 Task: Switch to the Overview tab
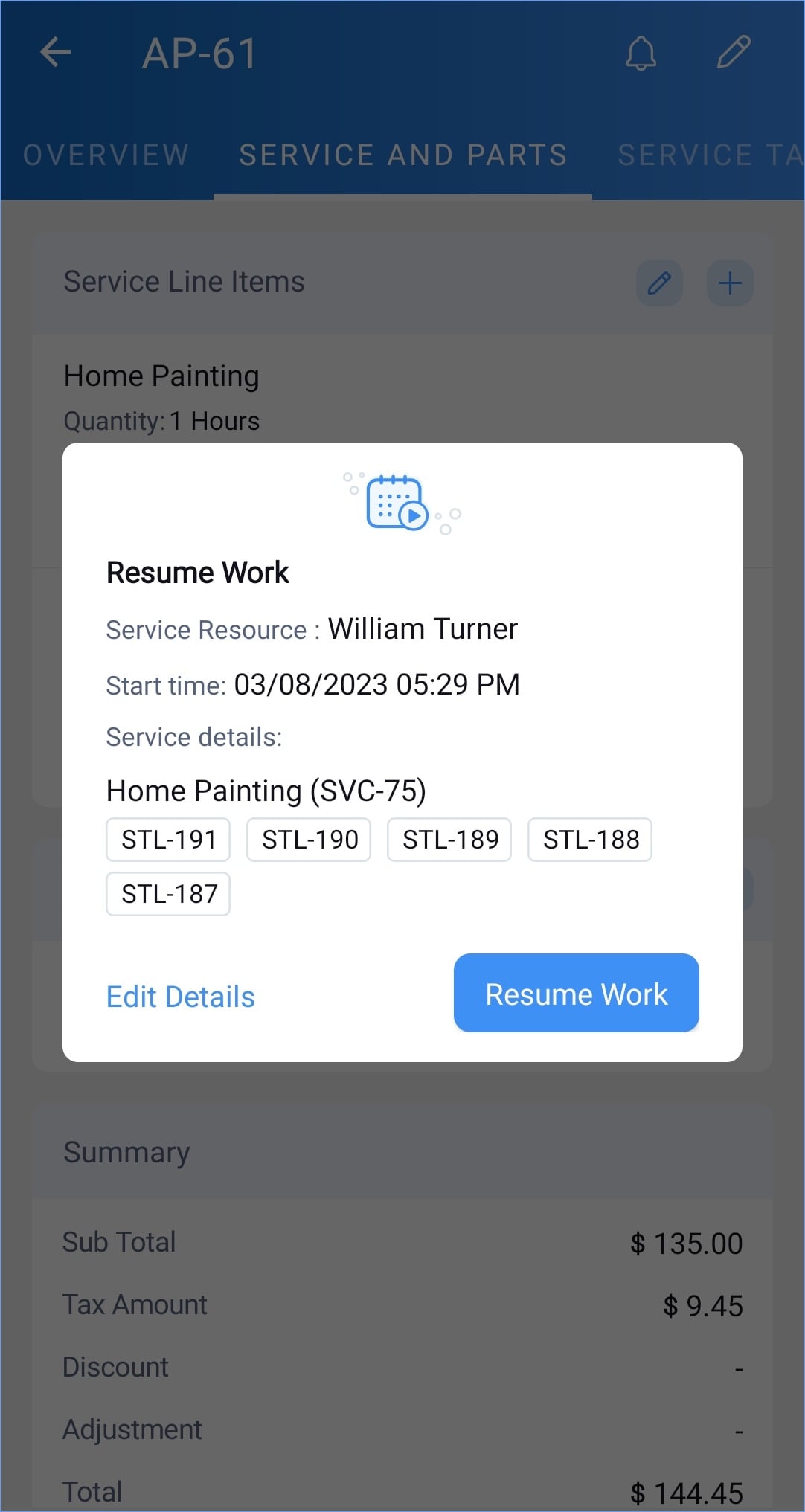point(106,155)
